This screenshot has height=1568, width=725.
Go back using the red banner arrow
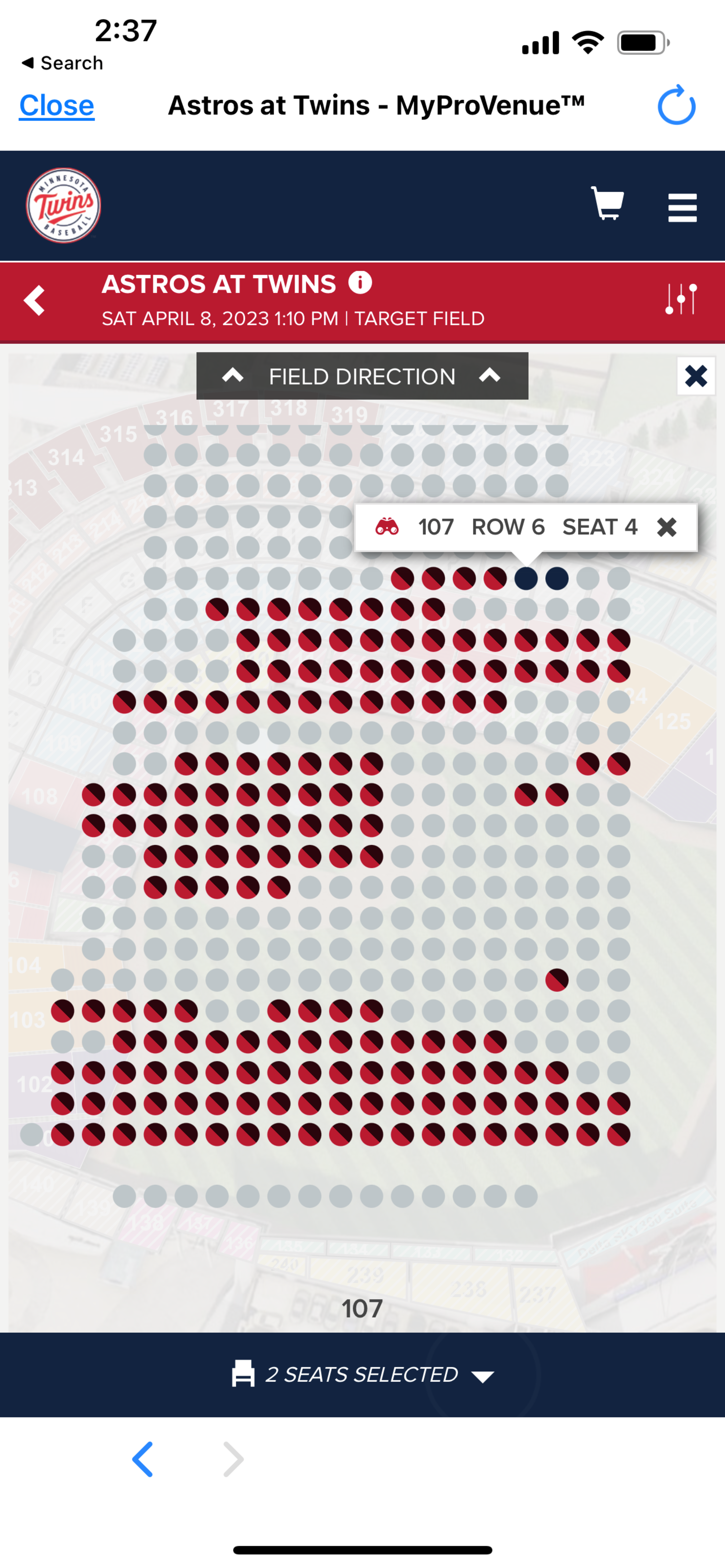[x=34, y=300]
